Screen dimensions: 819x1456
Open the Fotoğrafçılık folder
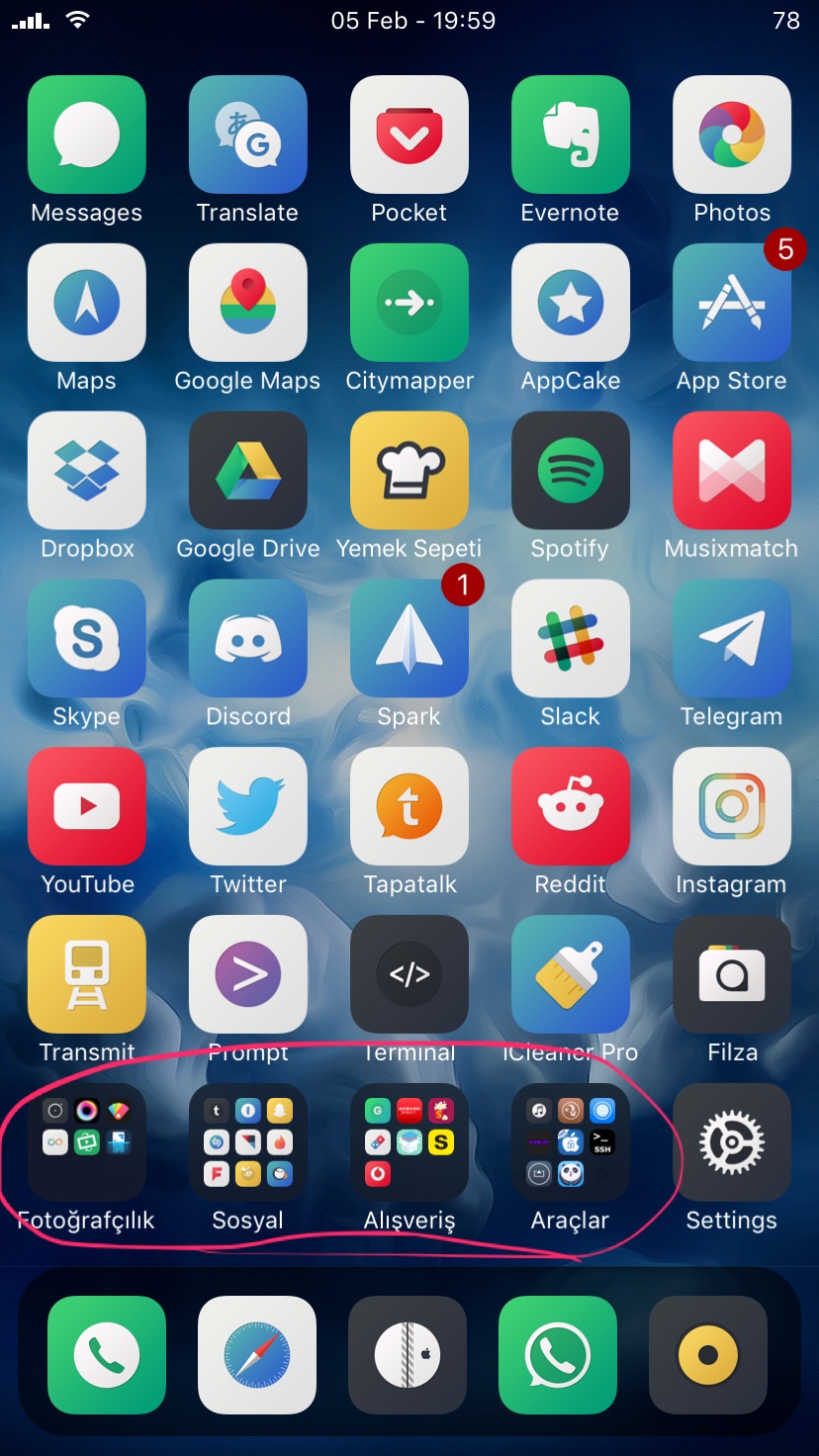point(87,1143)
